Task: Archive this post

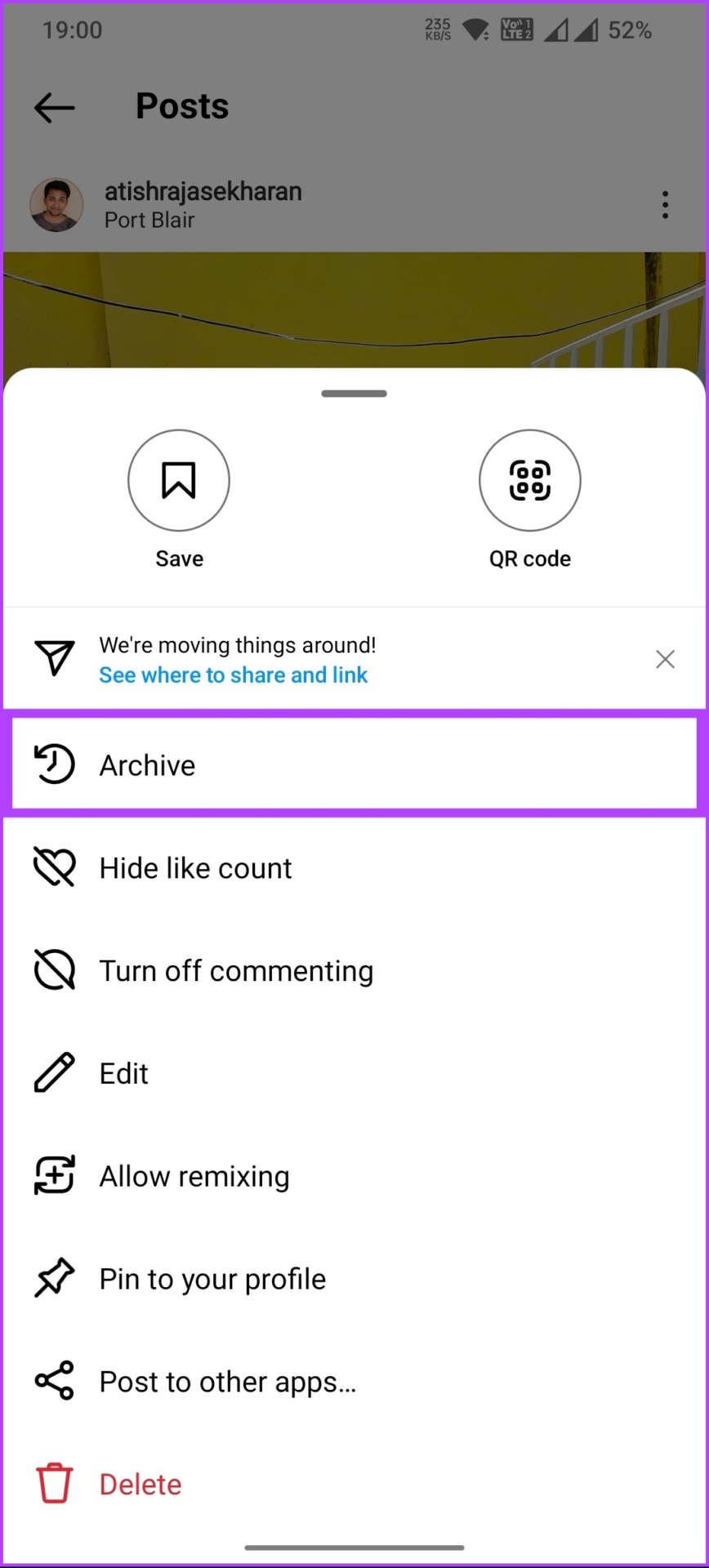Action: [x=354, y=764]
